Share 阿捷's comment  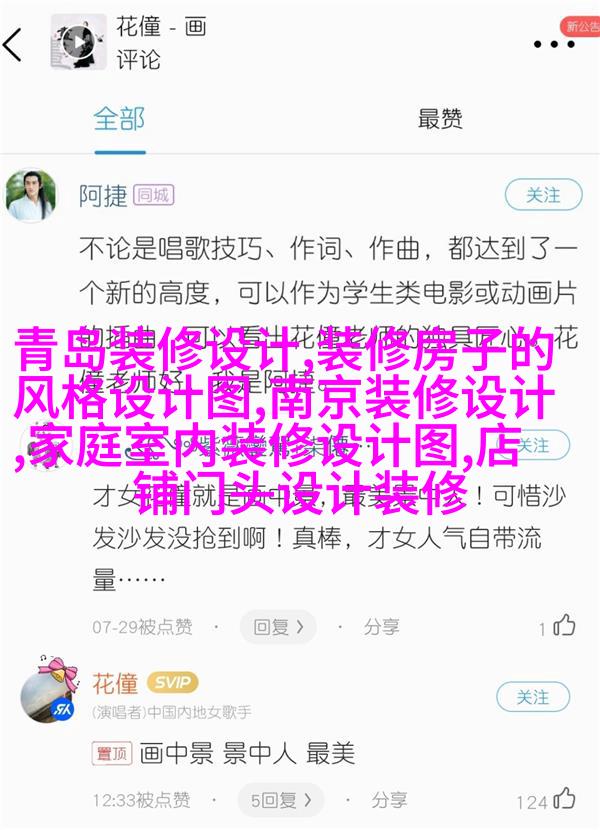coord(371,627)
